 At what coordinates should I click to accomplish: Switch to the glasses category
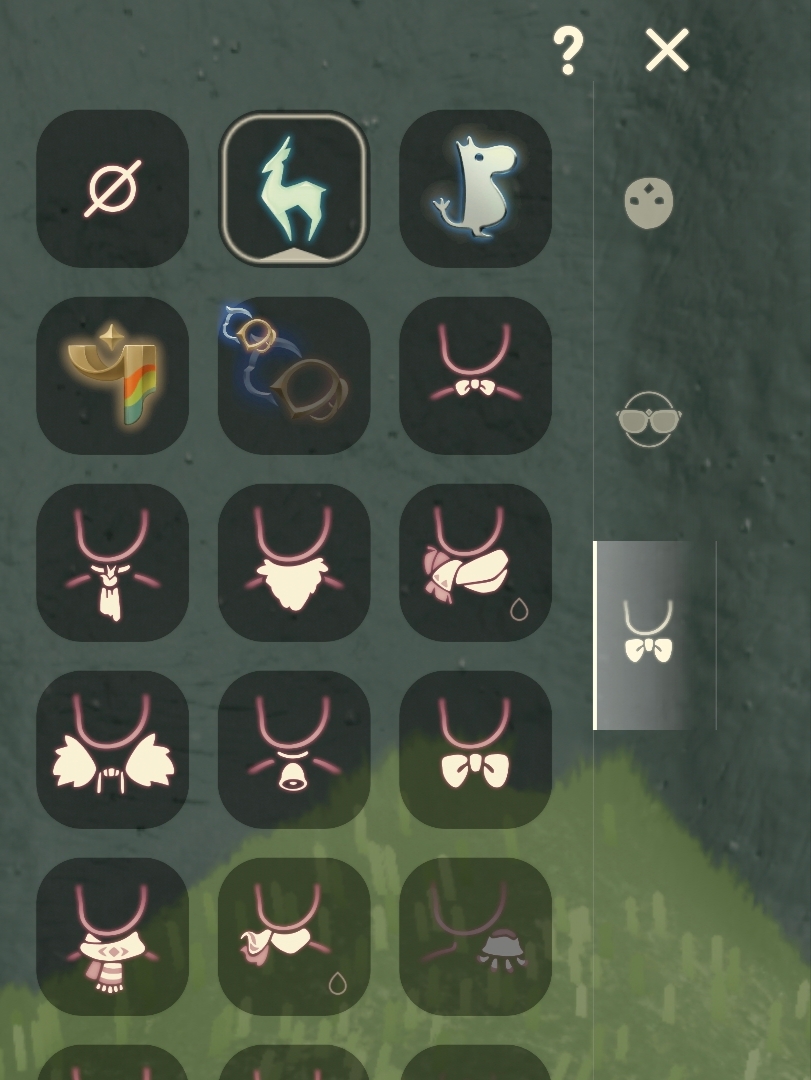point(649,419)
